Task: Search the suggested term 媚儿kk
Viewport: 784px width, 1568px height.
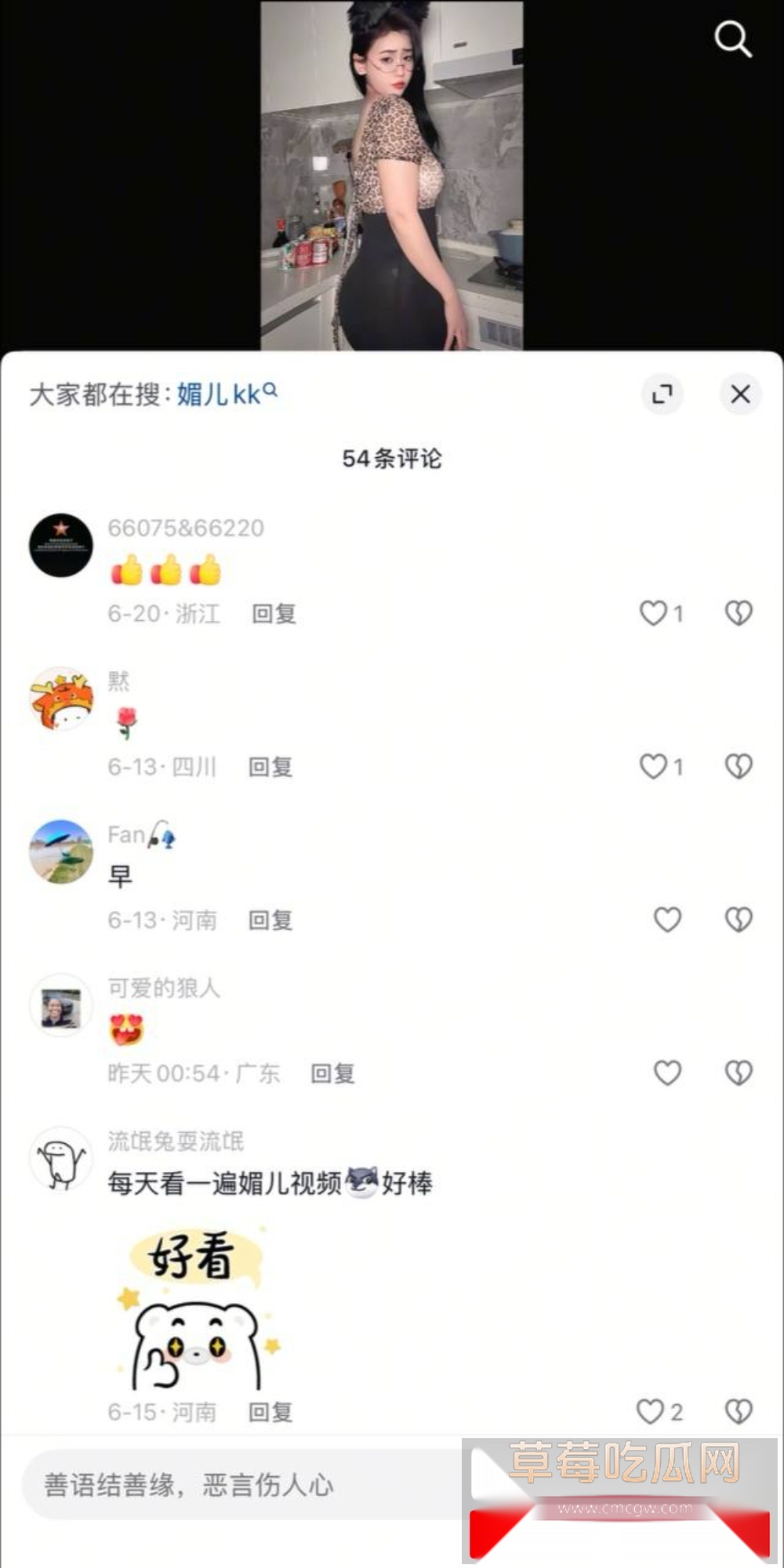Action: click(227, 394)
